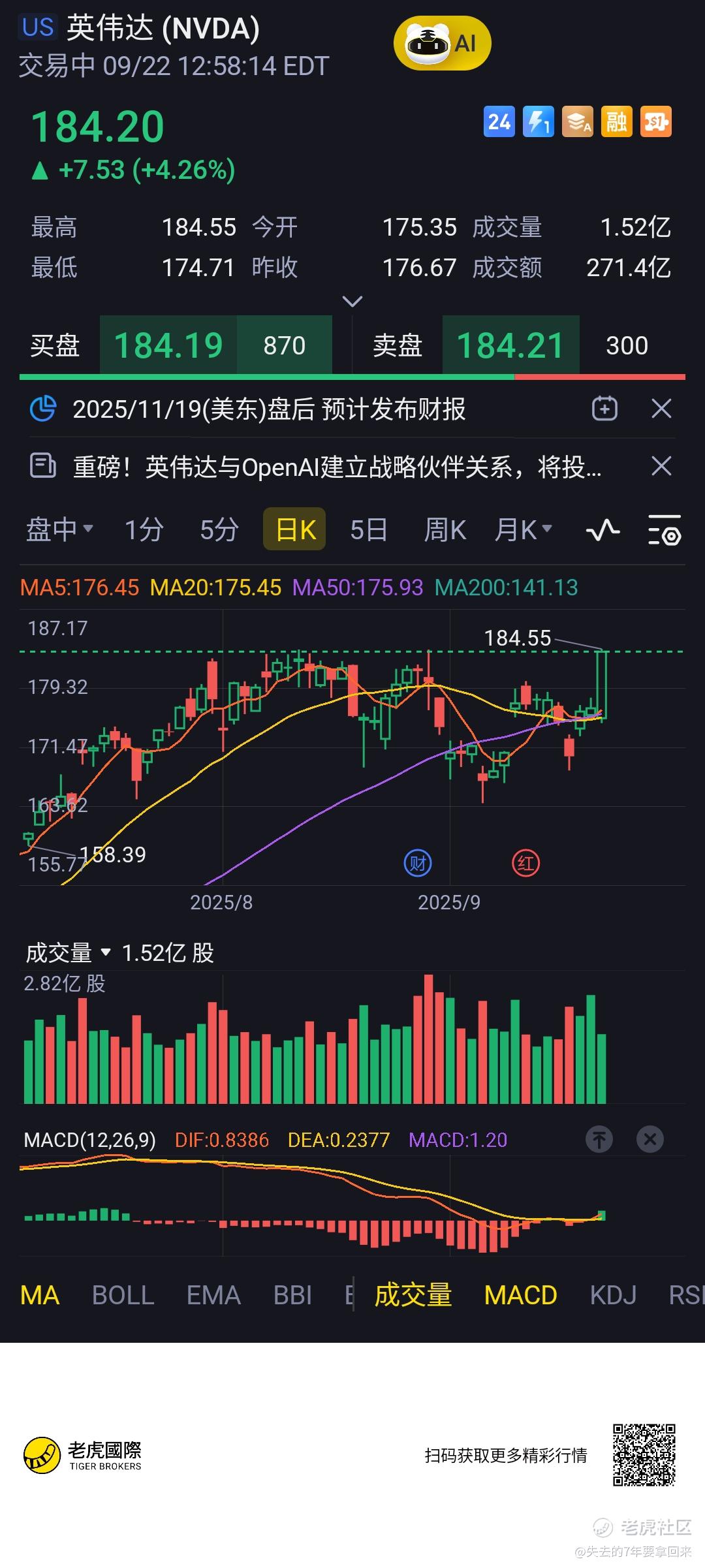
Task: Select KDJ sub indicator
Action: pyautogui.click(x=613, y=1295)
